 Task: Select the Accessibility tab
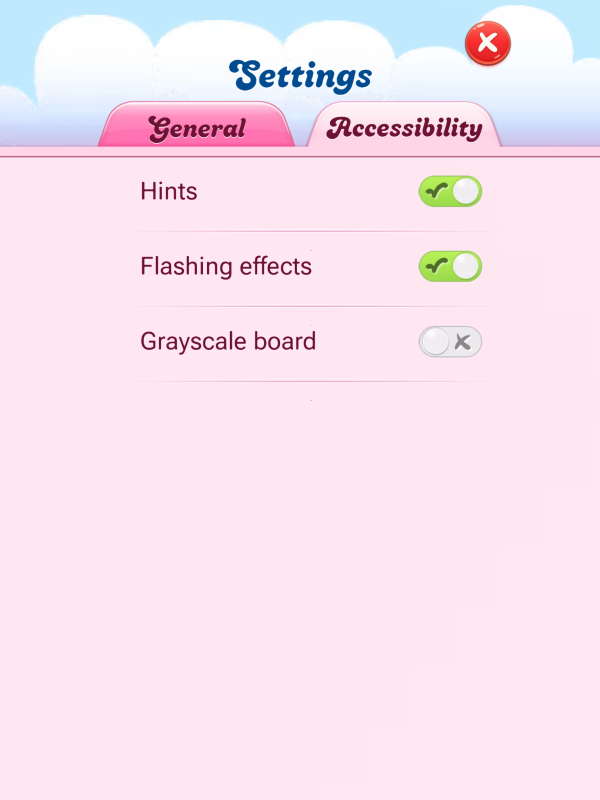[x=404, y=128]
